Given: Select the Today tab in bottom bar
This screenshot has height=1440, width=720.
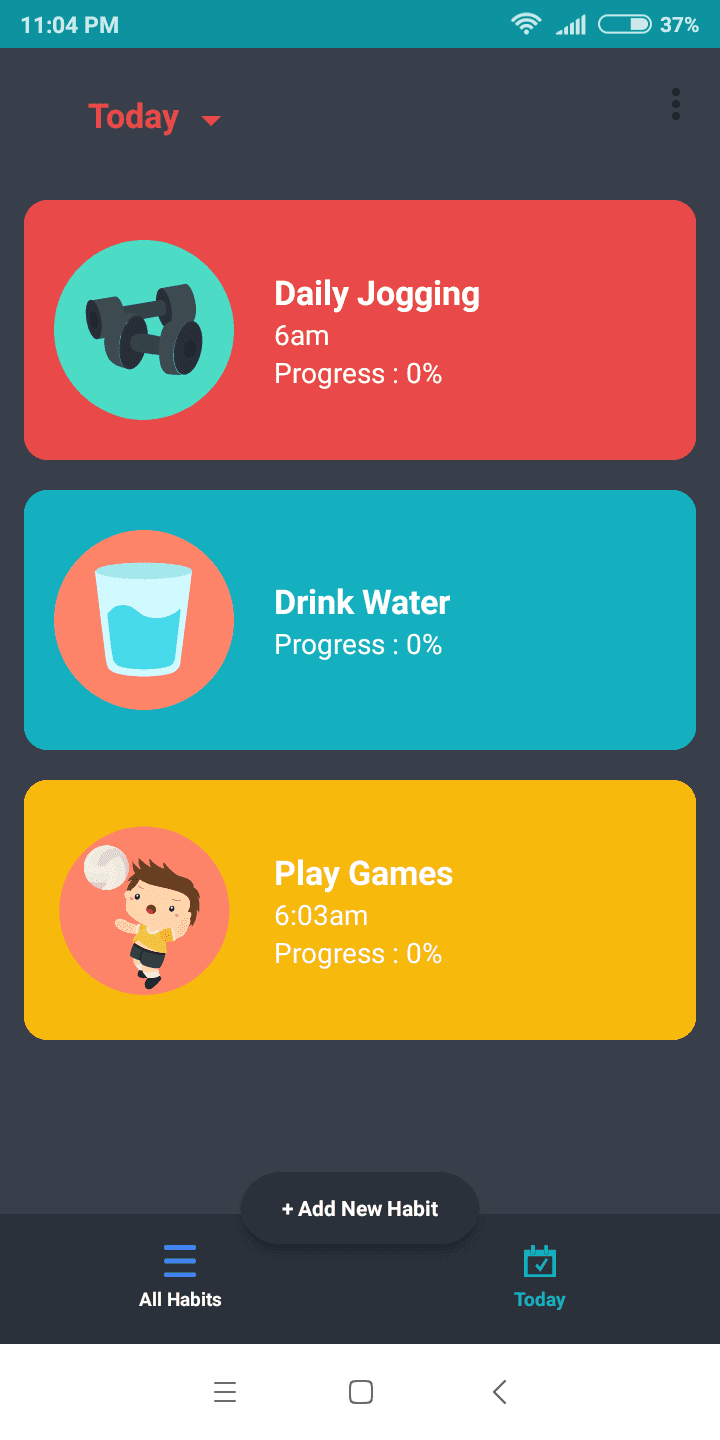Looking at the screenshot, I should coord(540,1277).
